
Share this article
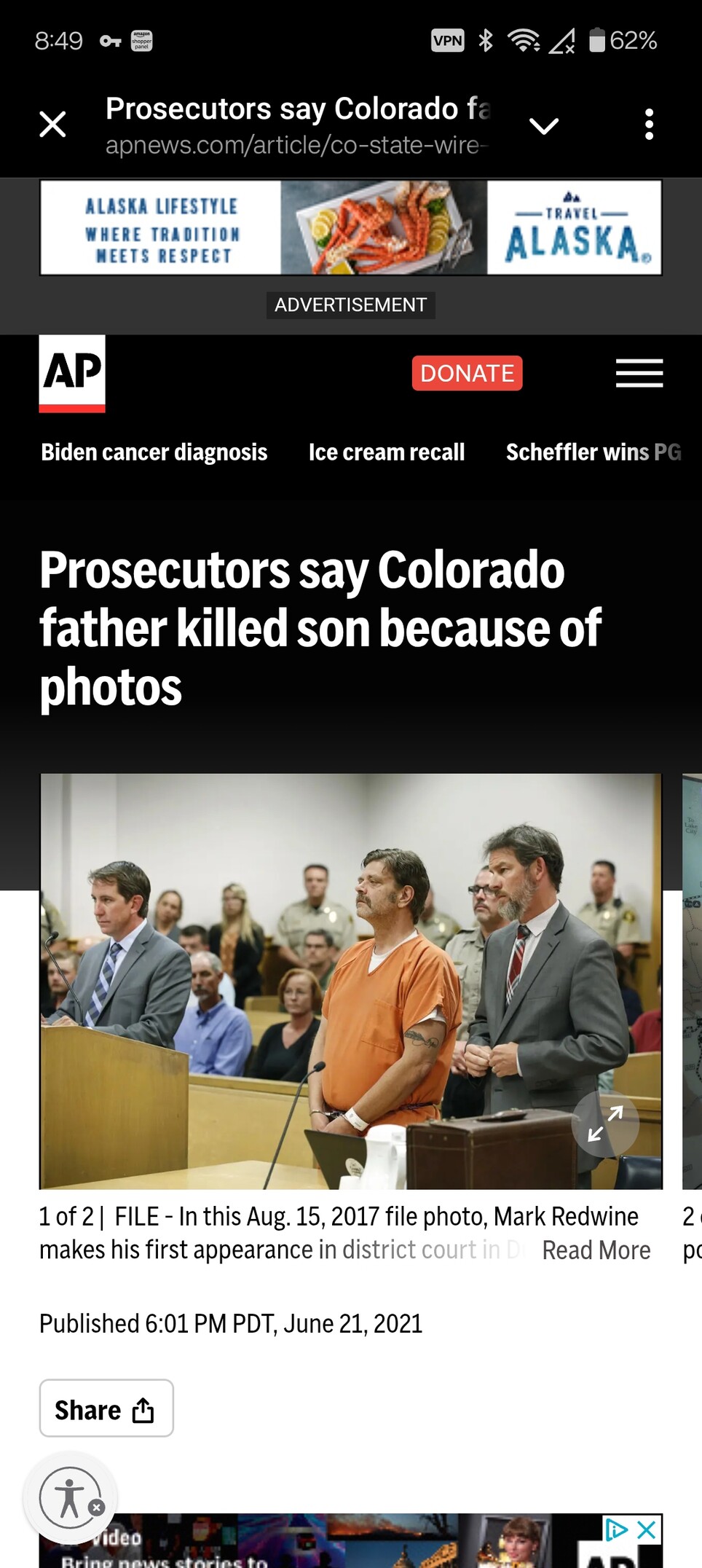pyautogui.click(x=106, y=1408)
